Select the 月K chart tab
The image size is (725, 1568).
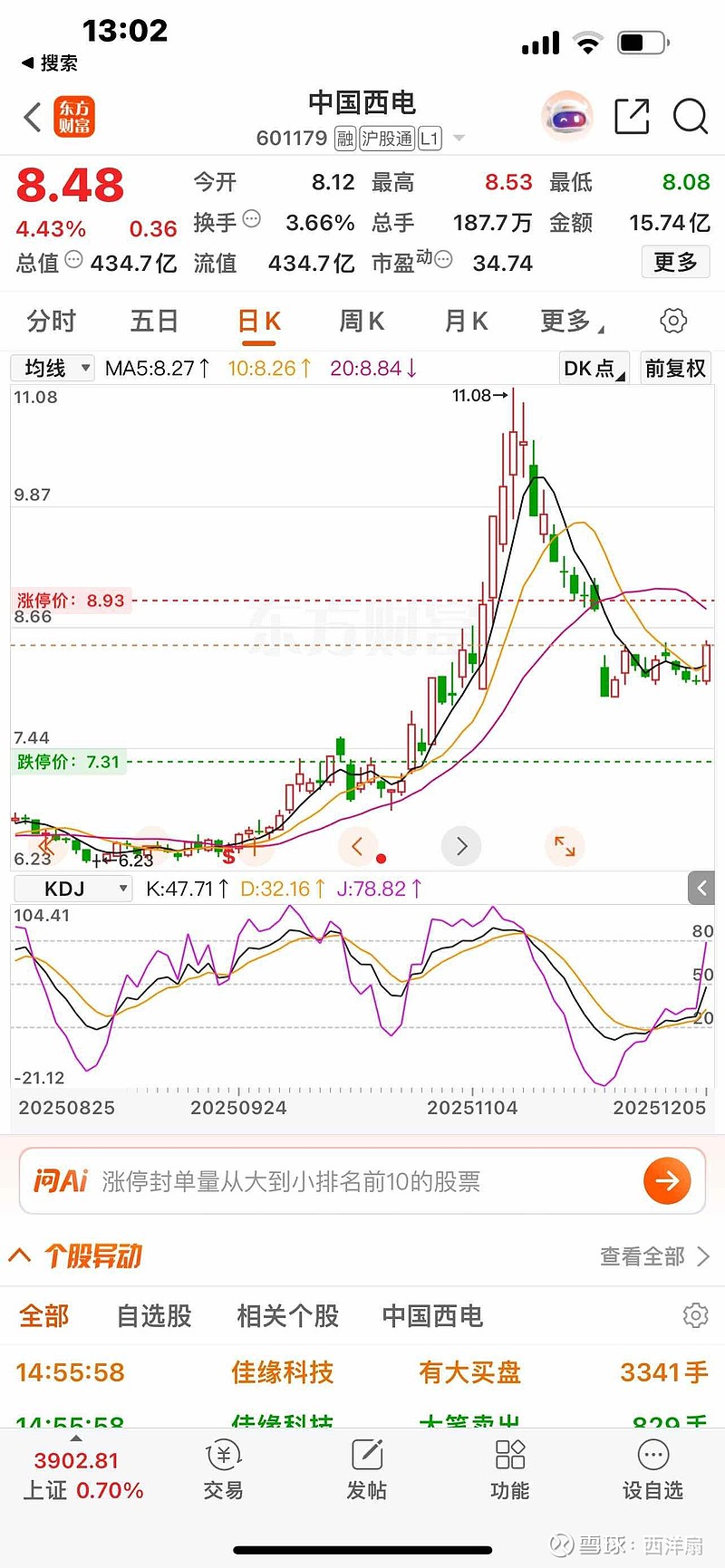(x=466, y=321)
